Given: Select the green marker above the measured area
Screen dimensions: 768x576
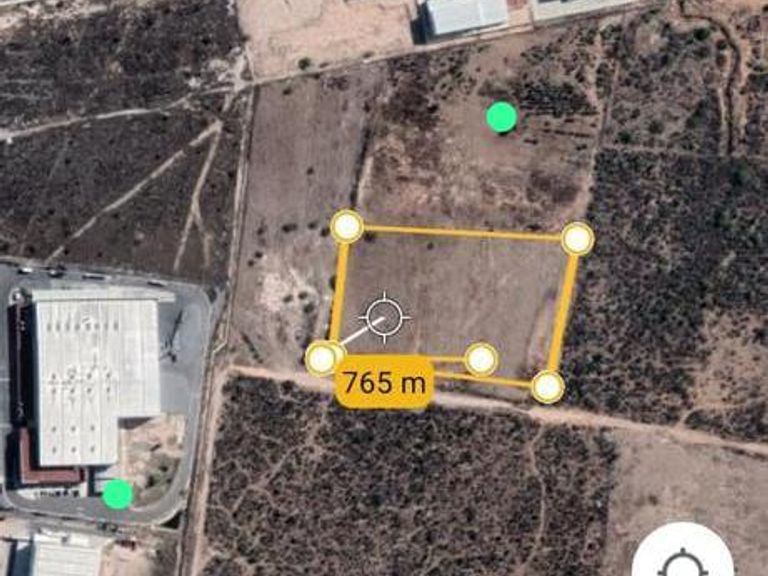Looking at the screenshot, I should pos(501,117).
